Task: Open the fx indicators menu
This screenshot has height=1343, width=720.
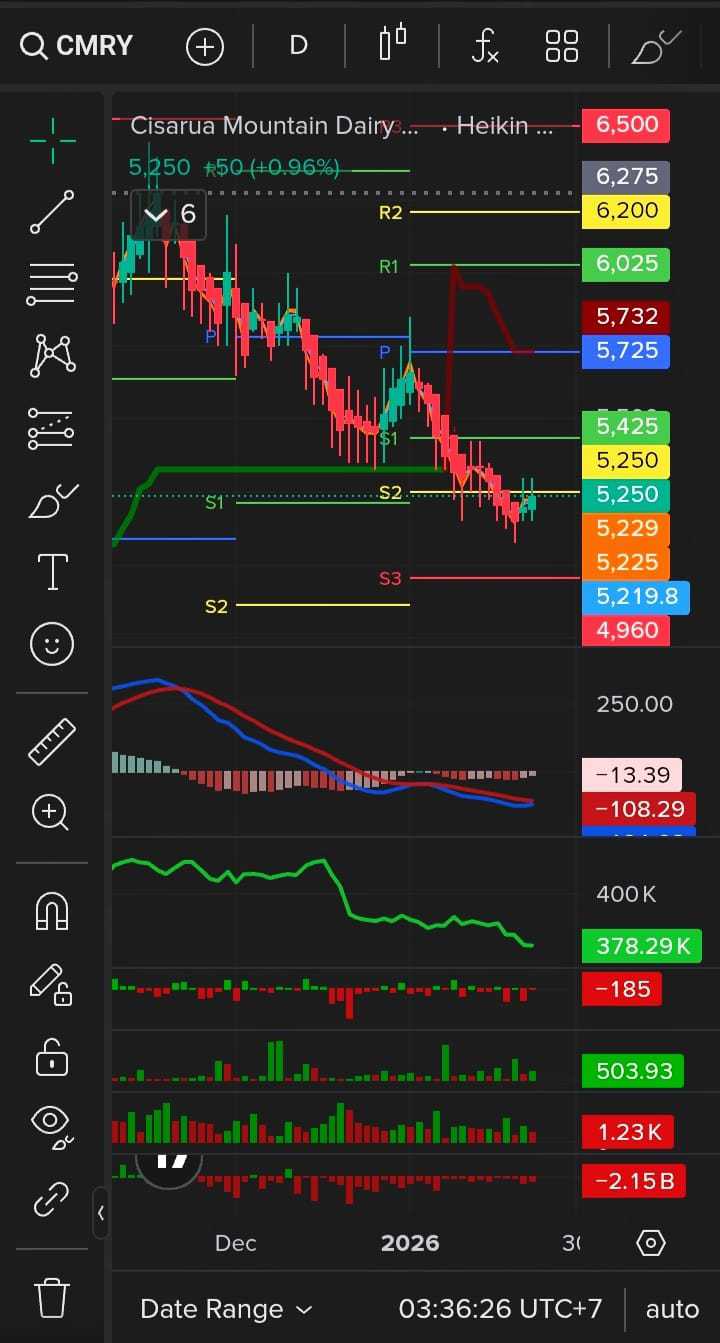Action: [485, 46]
